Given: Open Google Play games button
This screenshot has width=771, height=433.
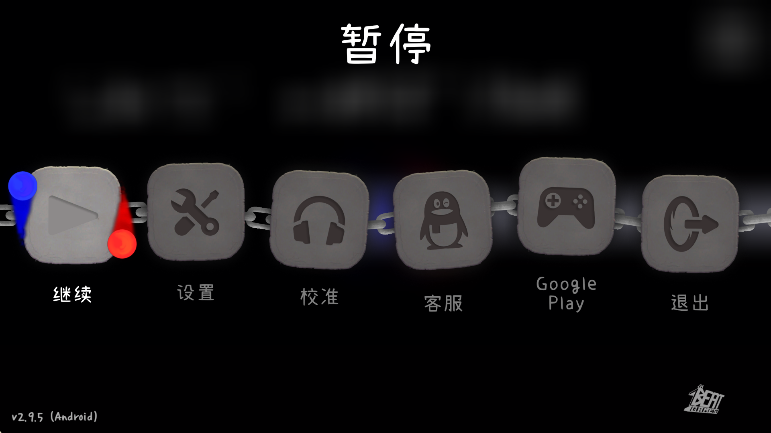Looking at the screenshot, I should click(565, 206).
